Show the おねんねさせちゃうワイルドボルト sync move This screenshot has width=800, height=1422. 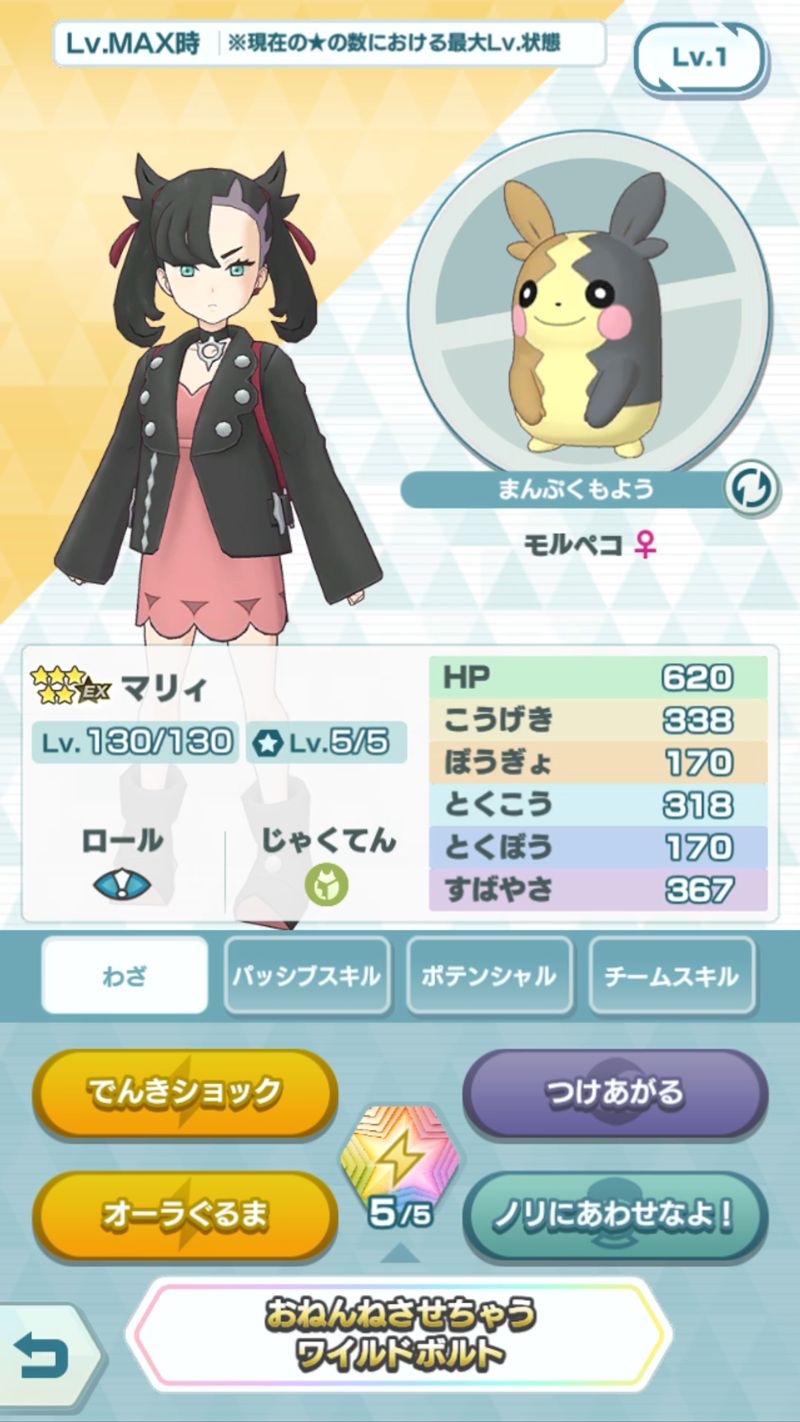click(x=398, y=1335)
